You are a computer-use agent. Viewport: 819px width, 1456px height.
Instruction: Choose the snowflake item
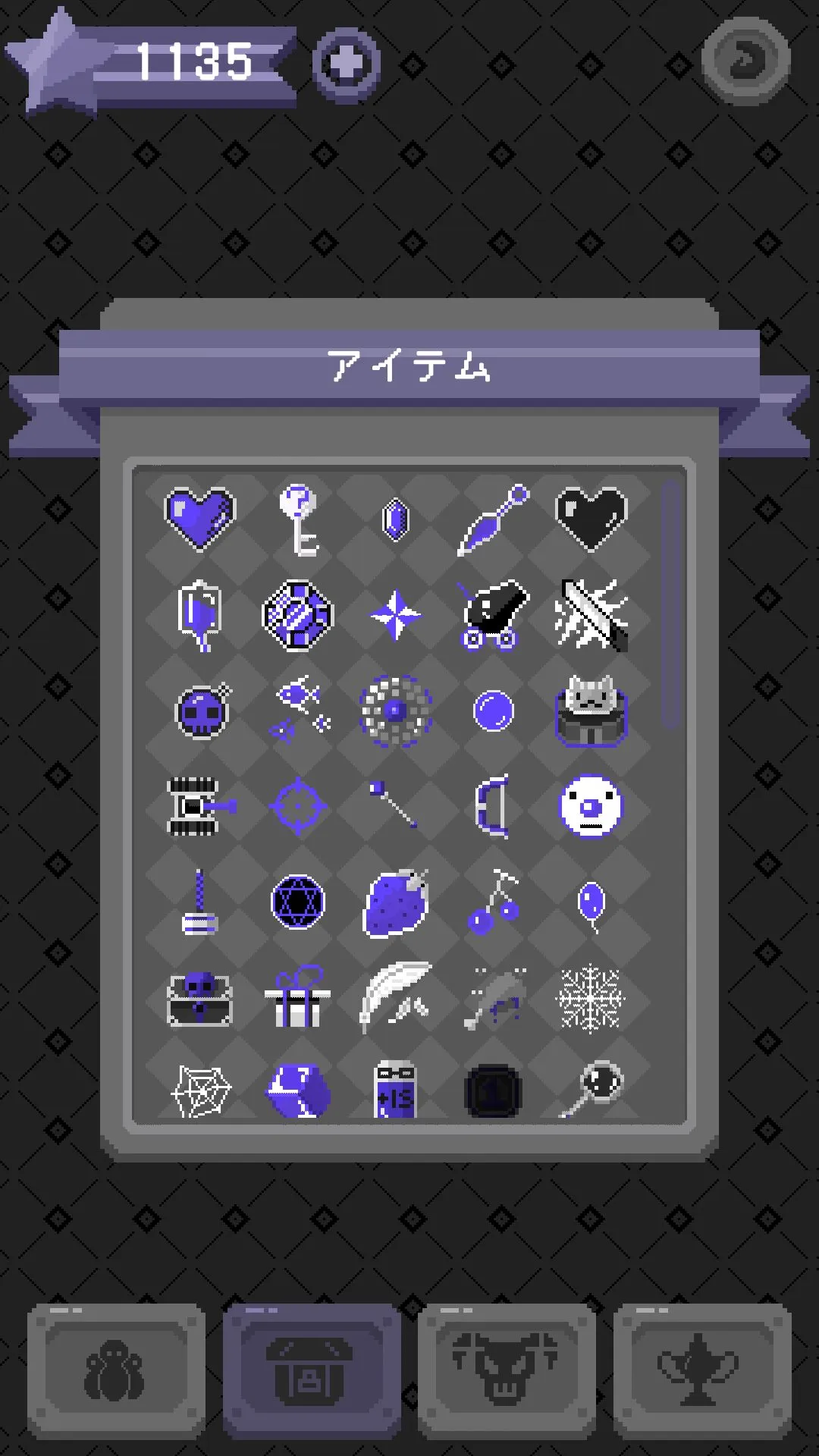(x=591, y=998)
